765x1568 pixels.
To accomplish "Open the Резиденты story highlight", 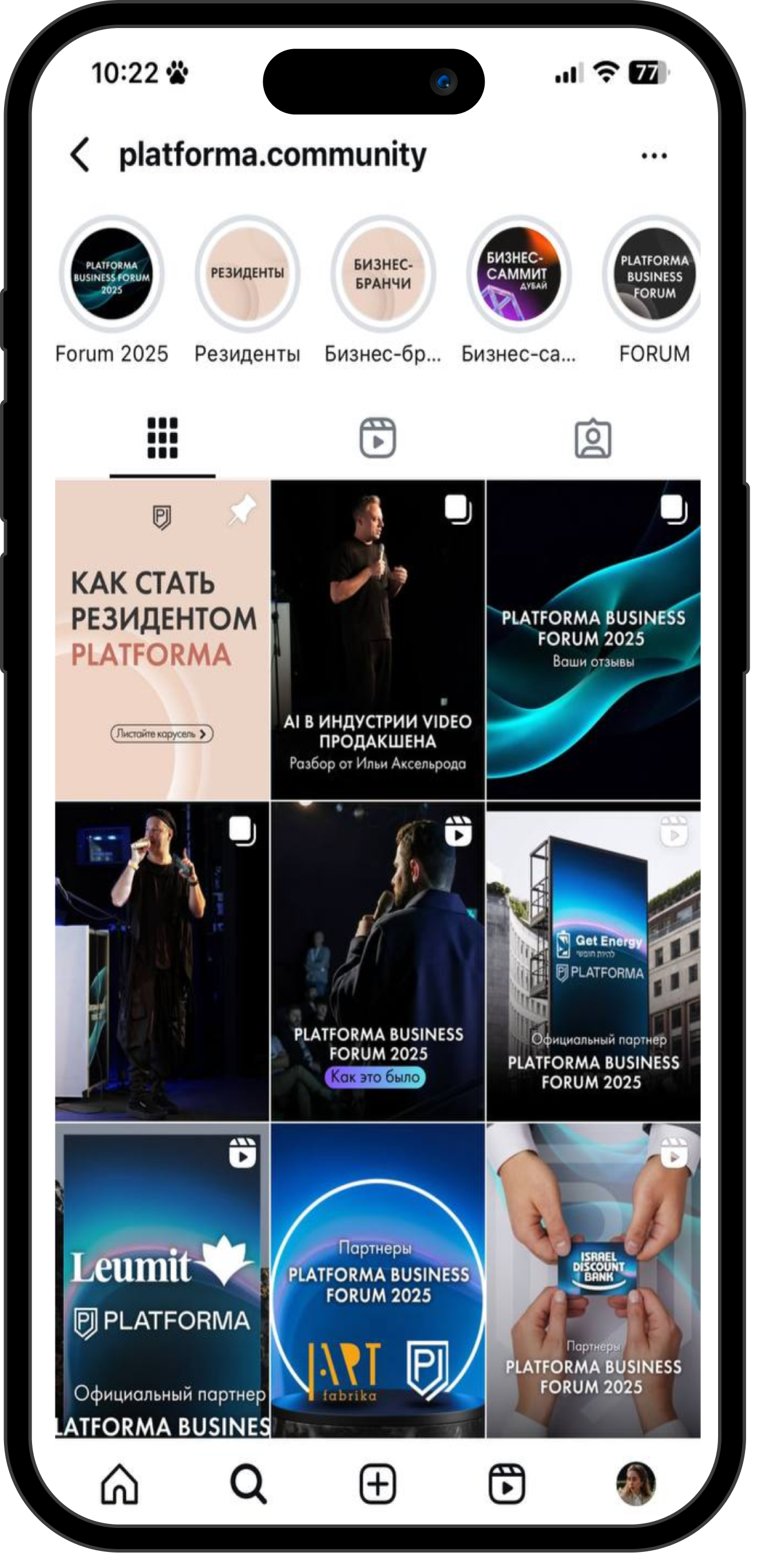I will point(247,274).
